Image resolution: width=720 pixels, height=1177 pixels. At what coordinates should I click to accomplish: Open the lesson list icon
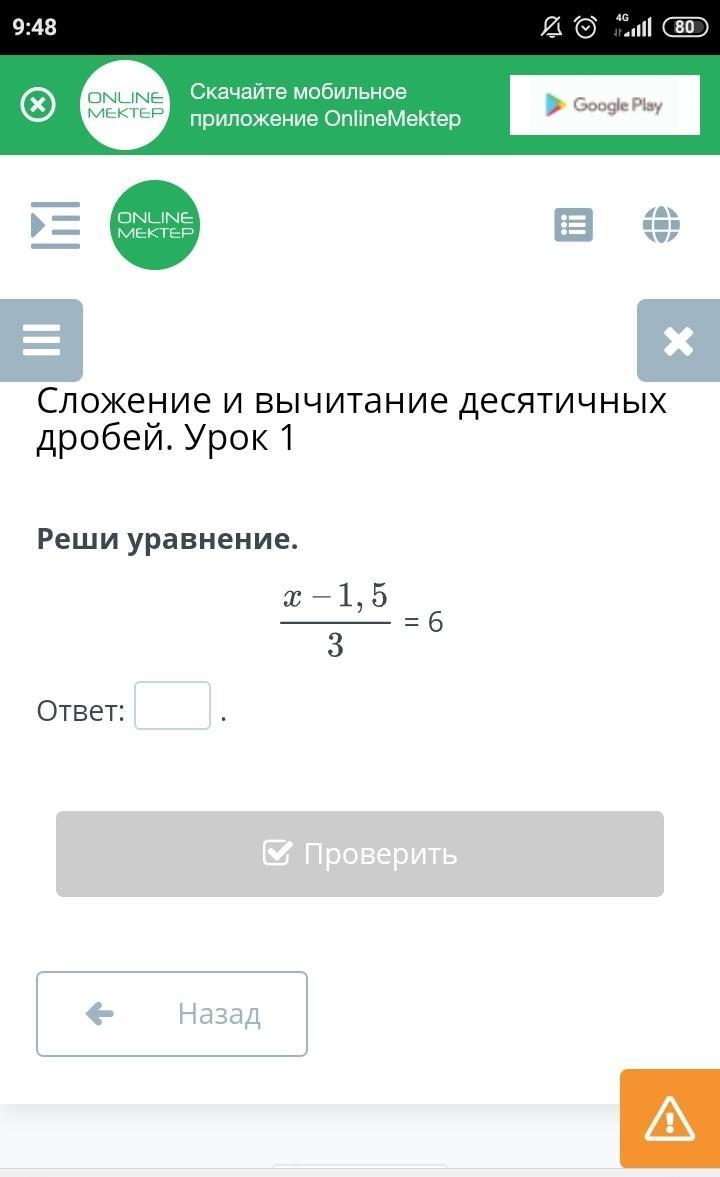click(573, 225)
